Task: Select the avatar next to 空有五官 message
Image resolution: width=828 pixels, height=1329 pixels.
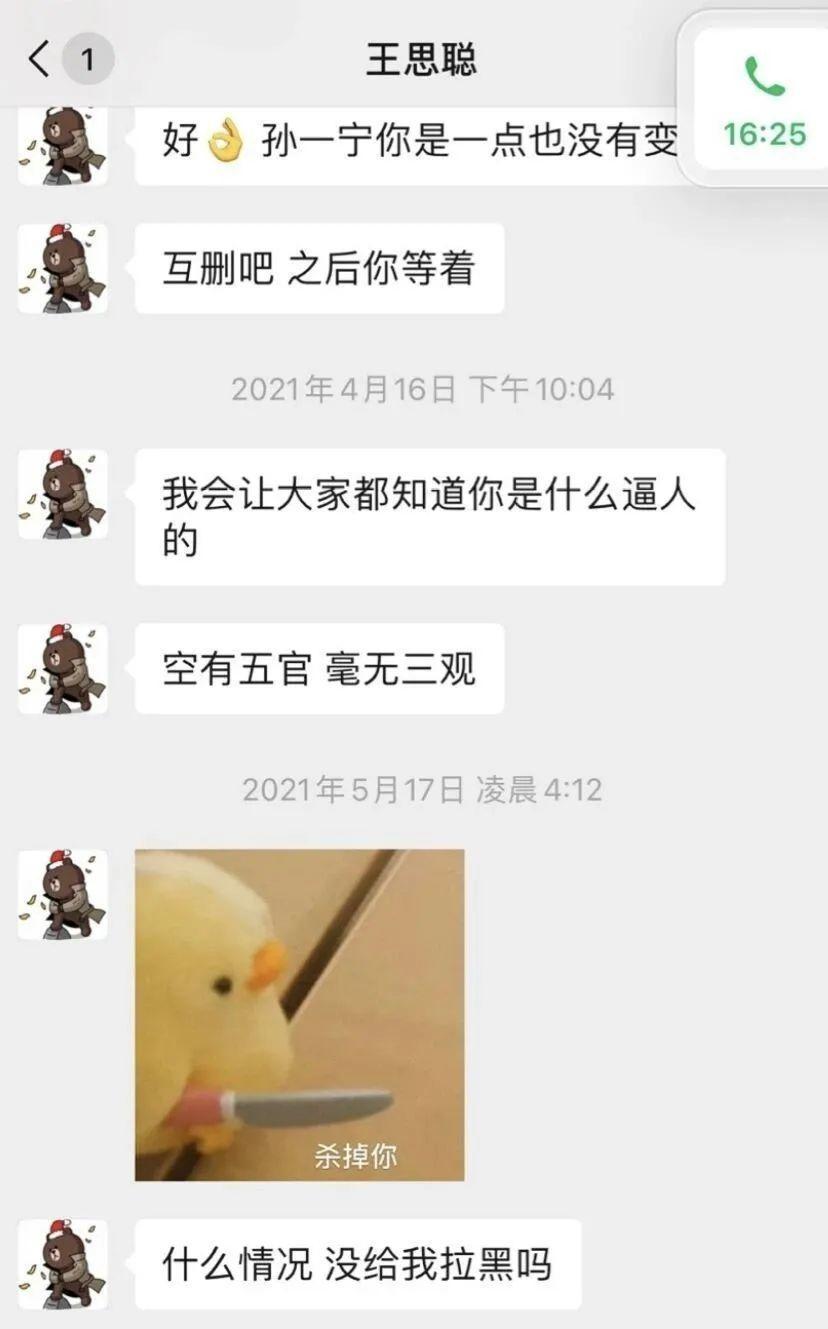Action: click(63, 668)
